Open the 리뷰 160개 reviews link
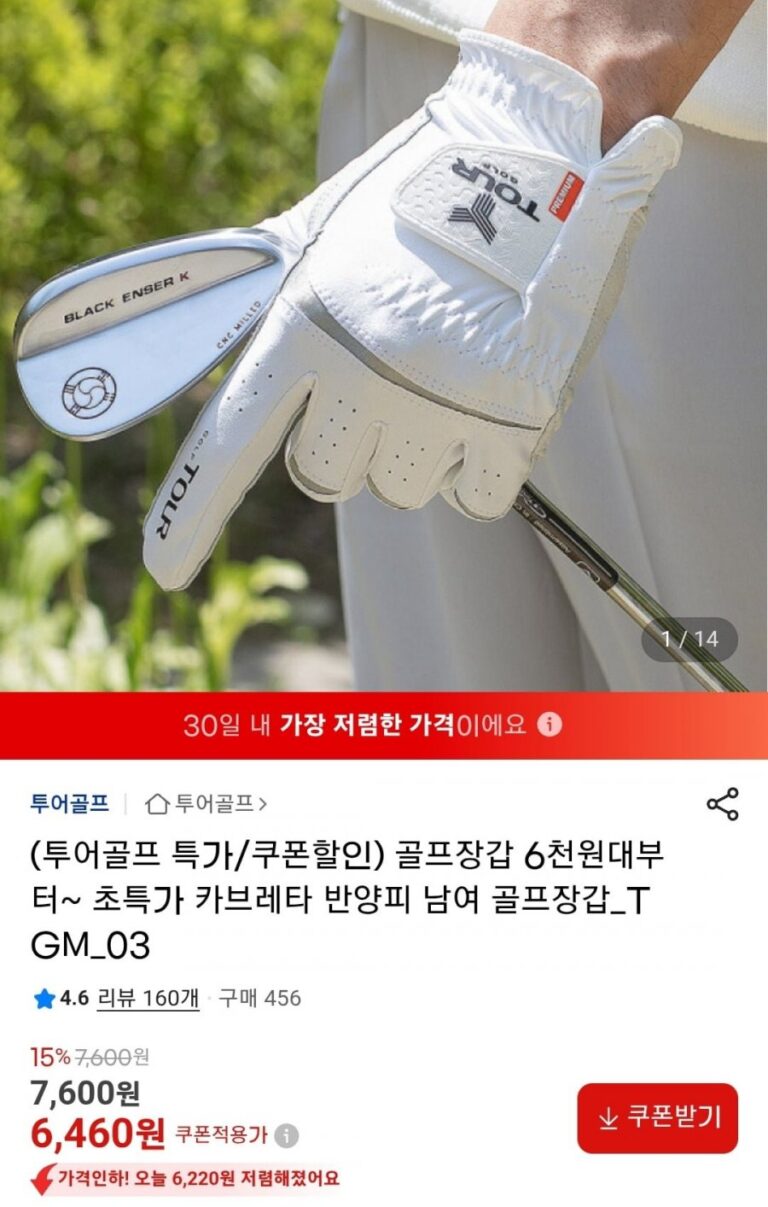Image resolution: width=768 pixels, height=1207 pixels. coord(148,997)
